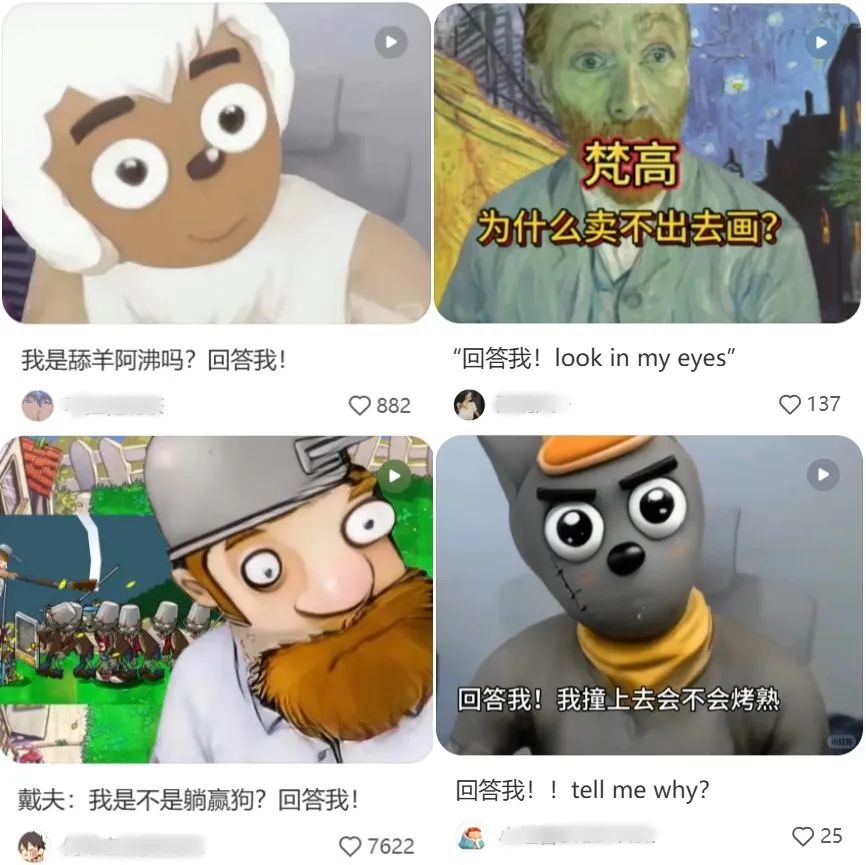Open the video '回答我！！tell me why?'

tap(648, 595)
